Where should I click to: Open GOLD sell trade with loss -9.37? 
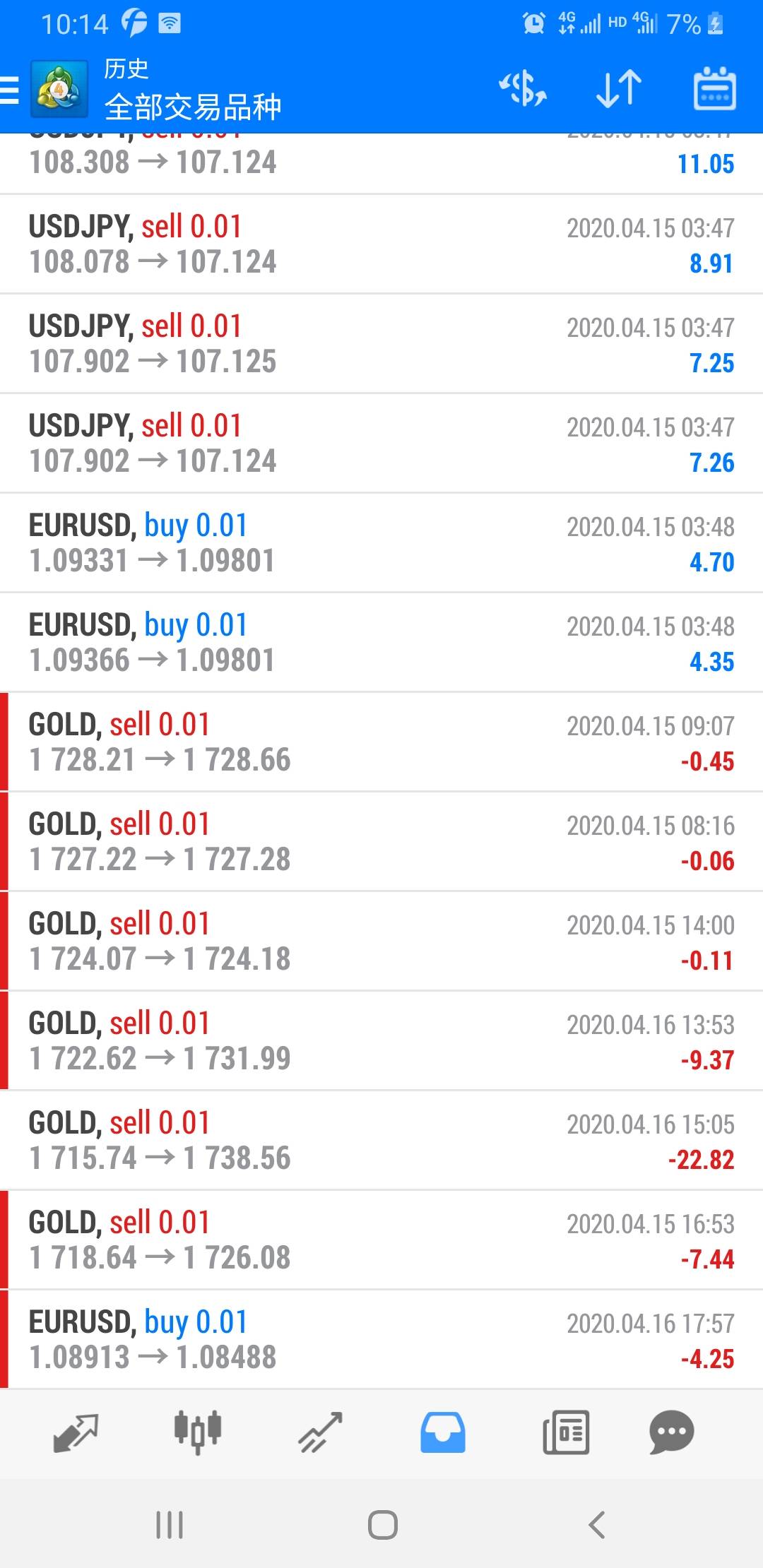pyautogui.click(x=381, y=1041)
